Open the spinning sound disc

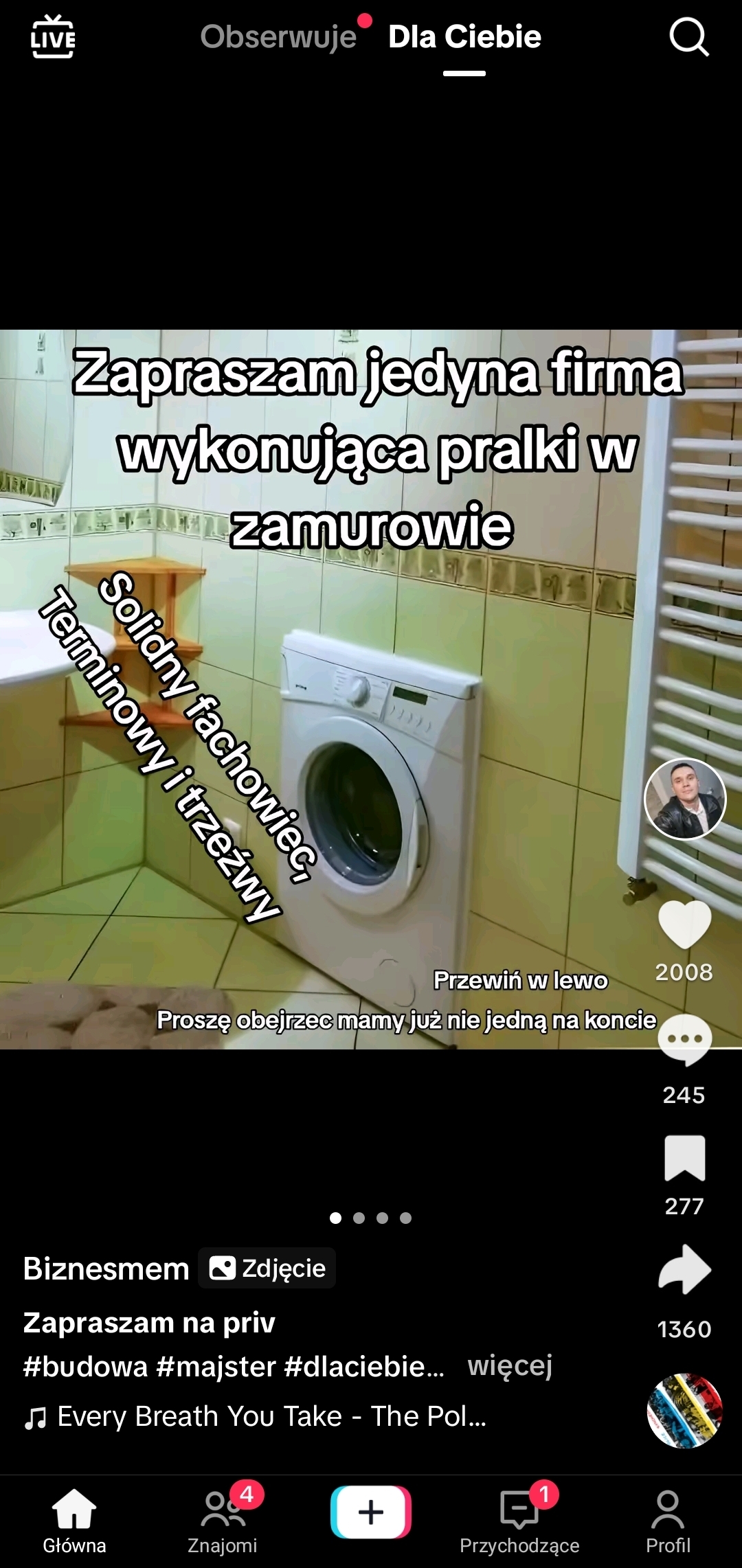[684, 1411]
